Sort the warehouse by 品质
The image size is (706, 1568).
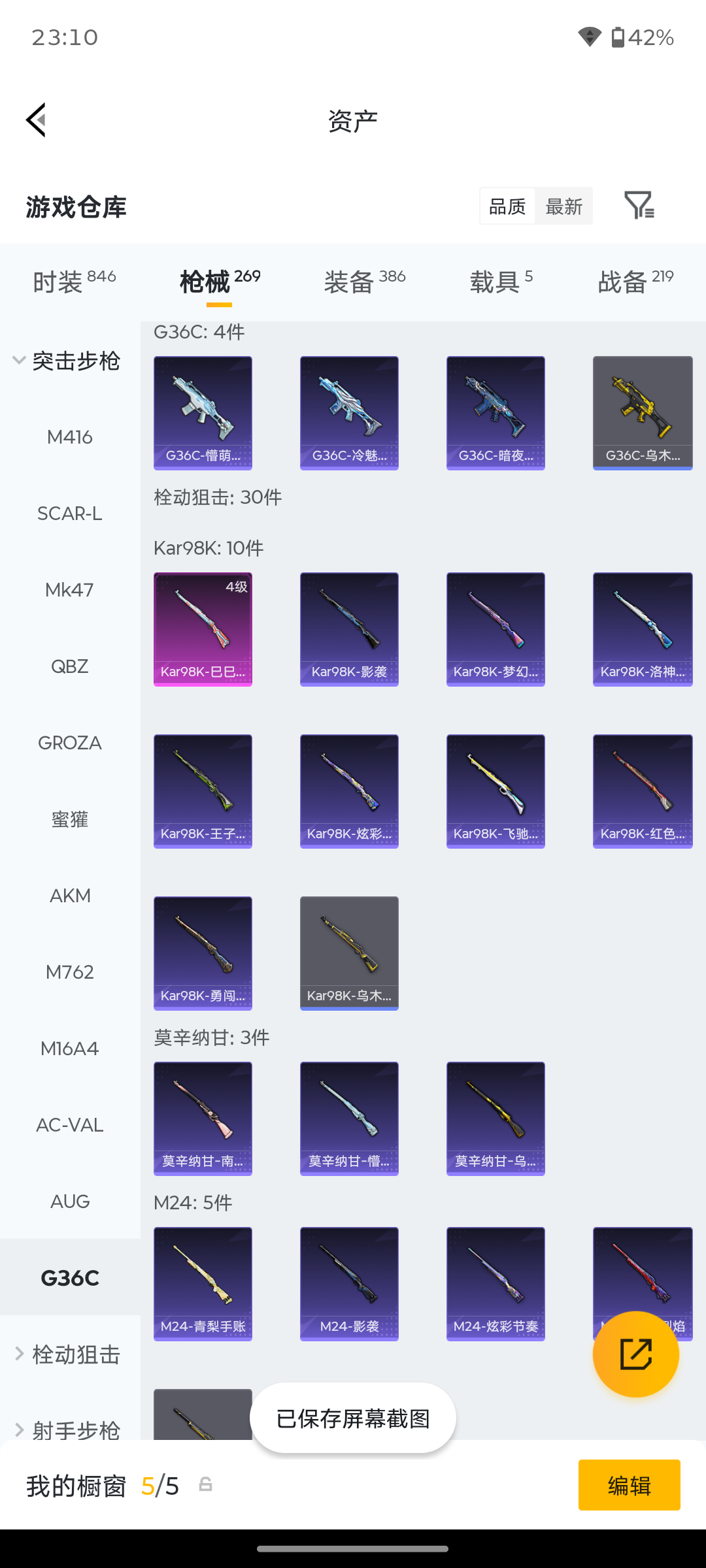point(507,206)
